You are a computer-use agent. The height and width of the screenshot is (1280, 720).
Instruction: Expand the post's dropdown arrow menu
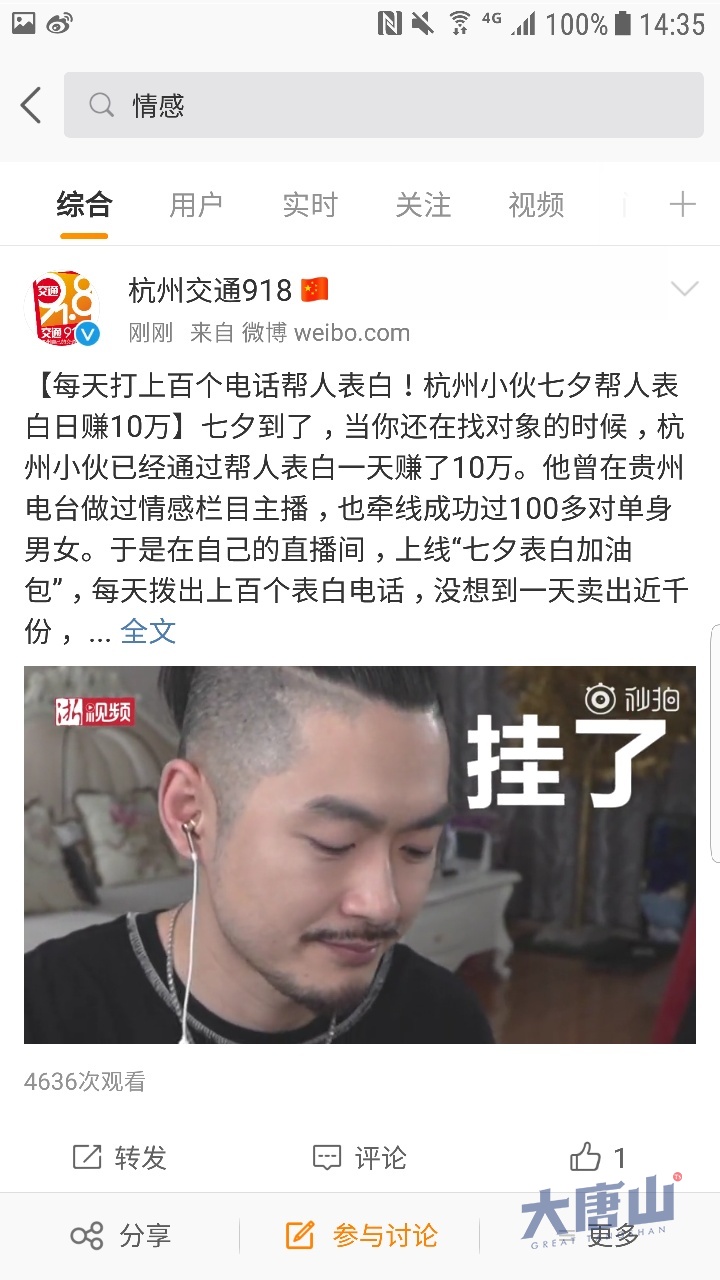point(684,290)
